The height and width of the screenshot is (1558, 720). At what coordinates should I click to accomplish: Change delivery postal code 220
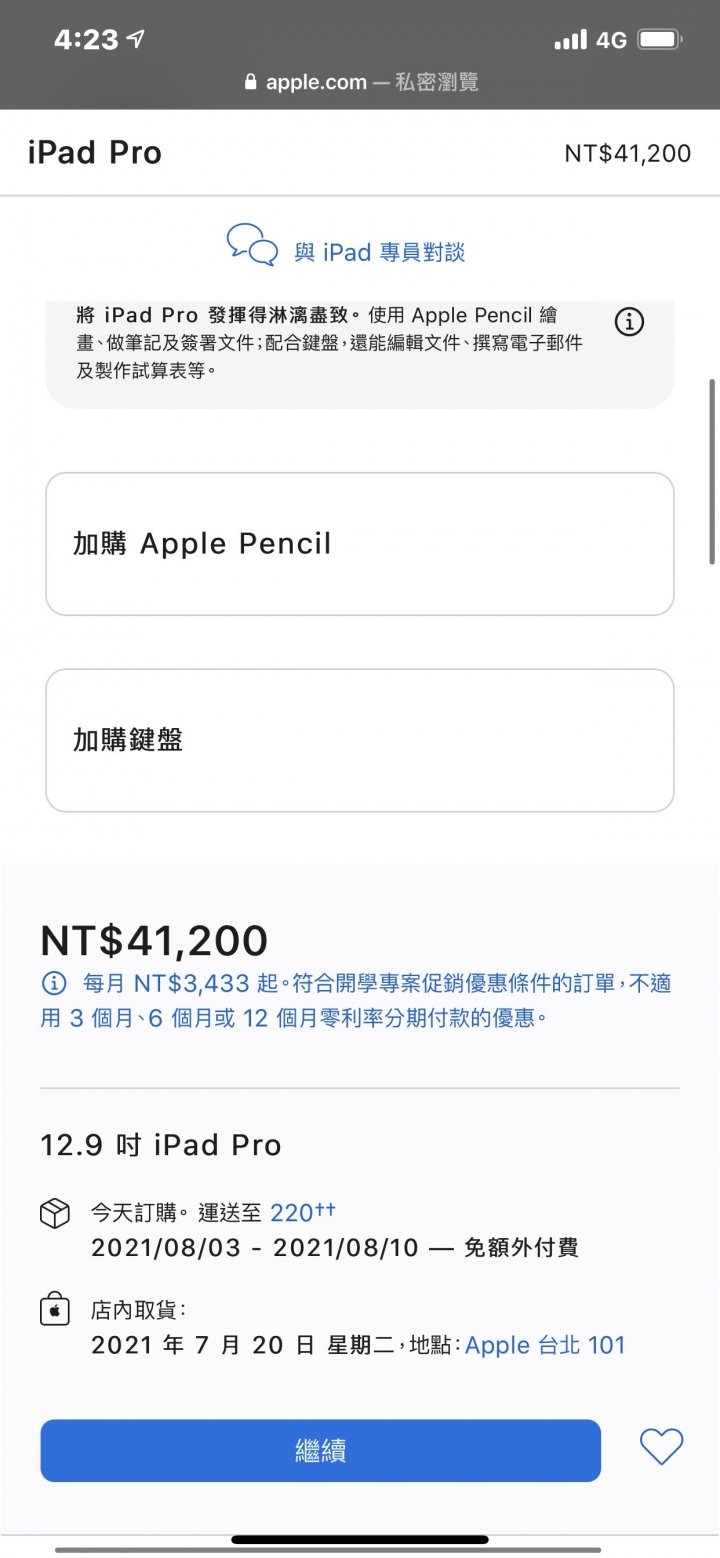tap(302, 1212)
